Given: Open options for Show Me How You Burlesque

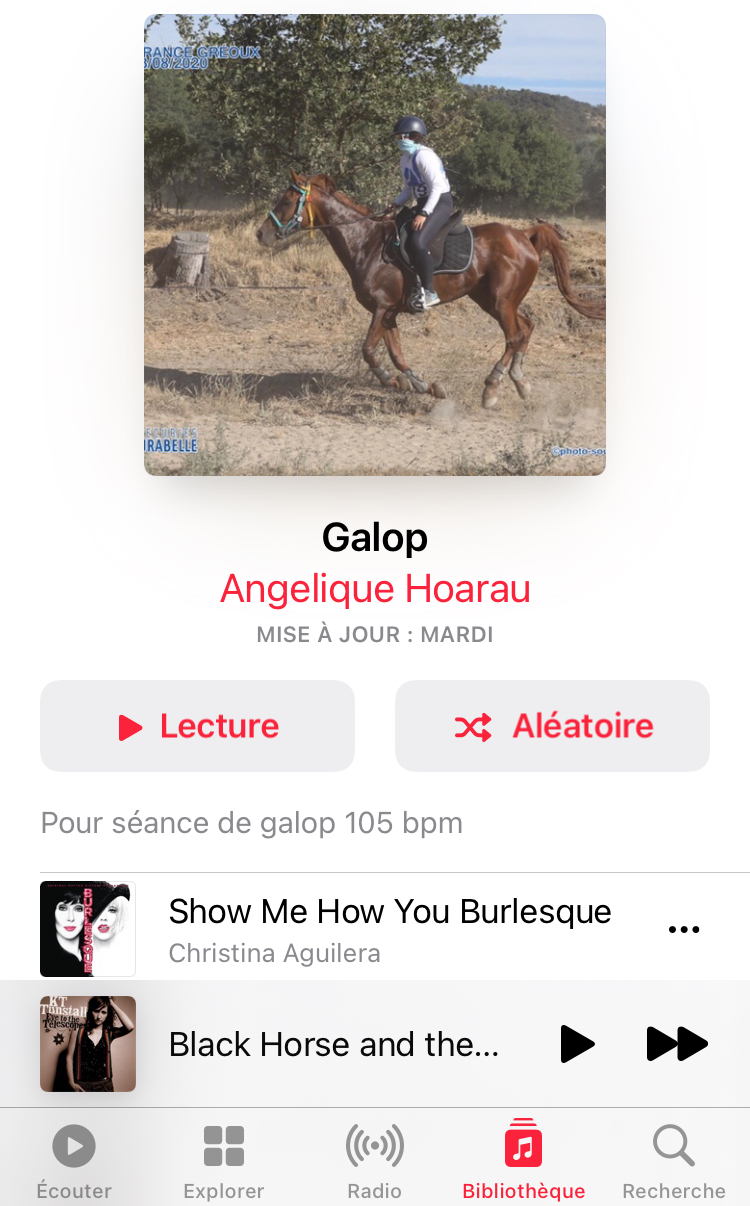Looking at the screenshot, I should [x=684, y=929].
